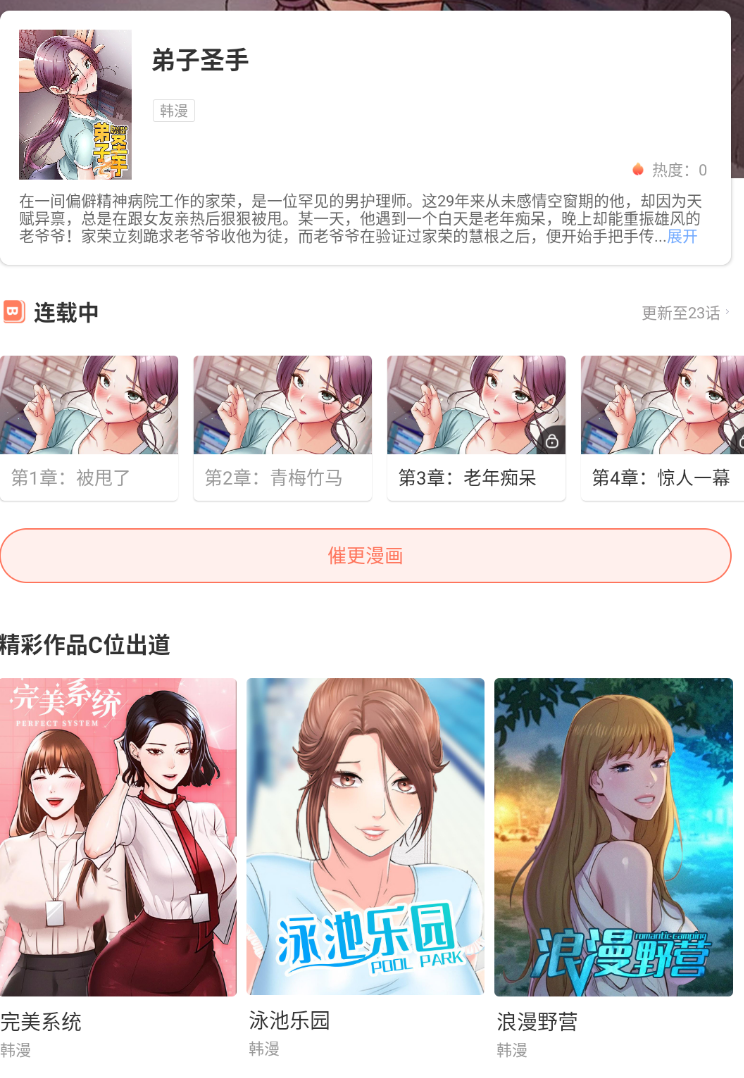Screen dimensions: 744x1078
Task: Open the 更新至23话 chapter list
Action: [x=684, y=313]
